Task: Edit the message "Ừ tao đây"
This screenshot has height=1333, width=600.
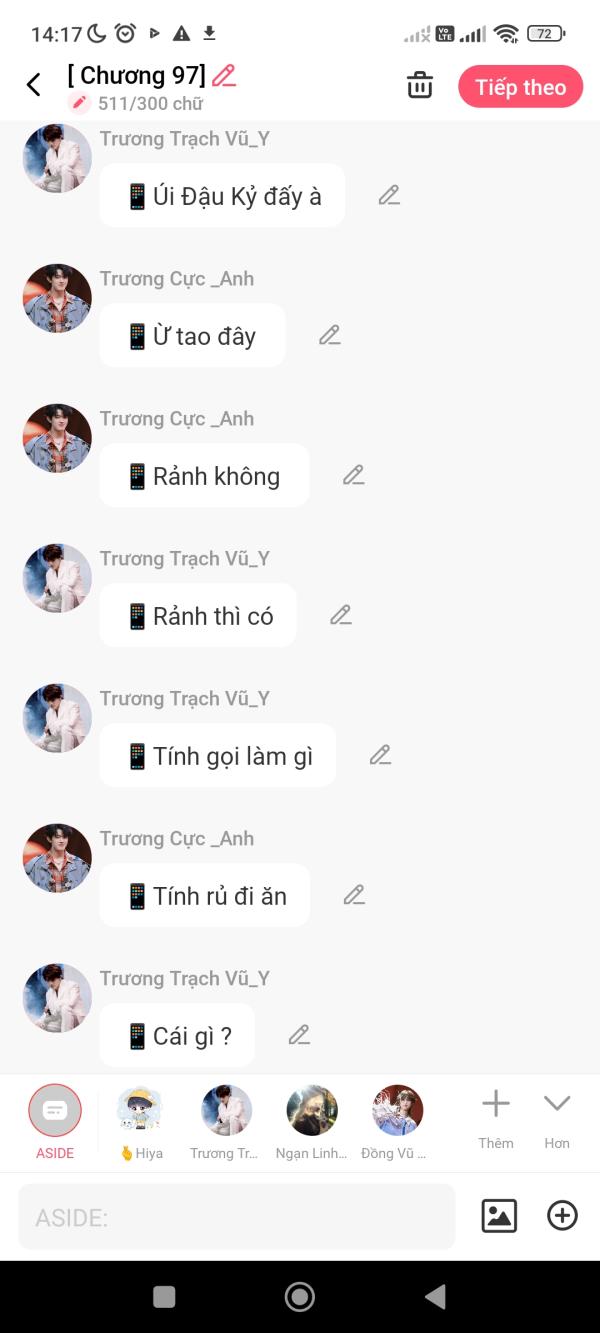Action: click(330, 336)
